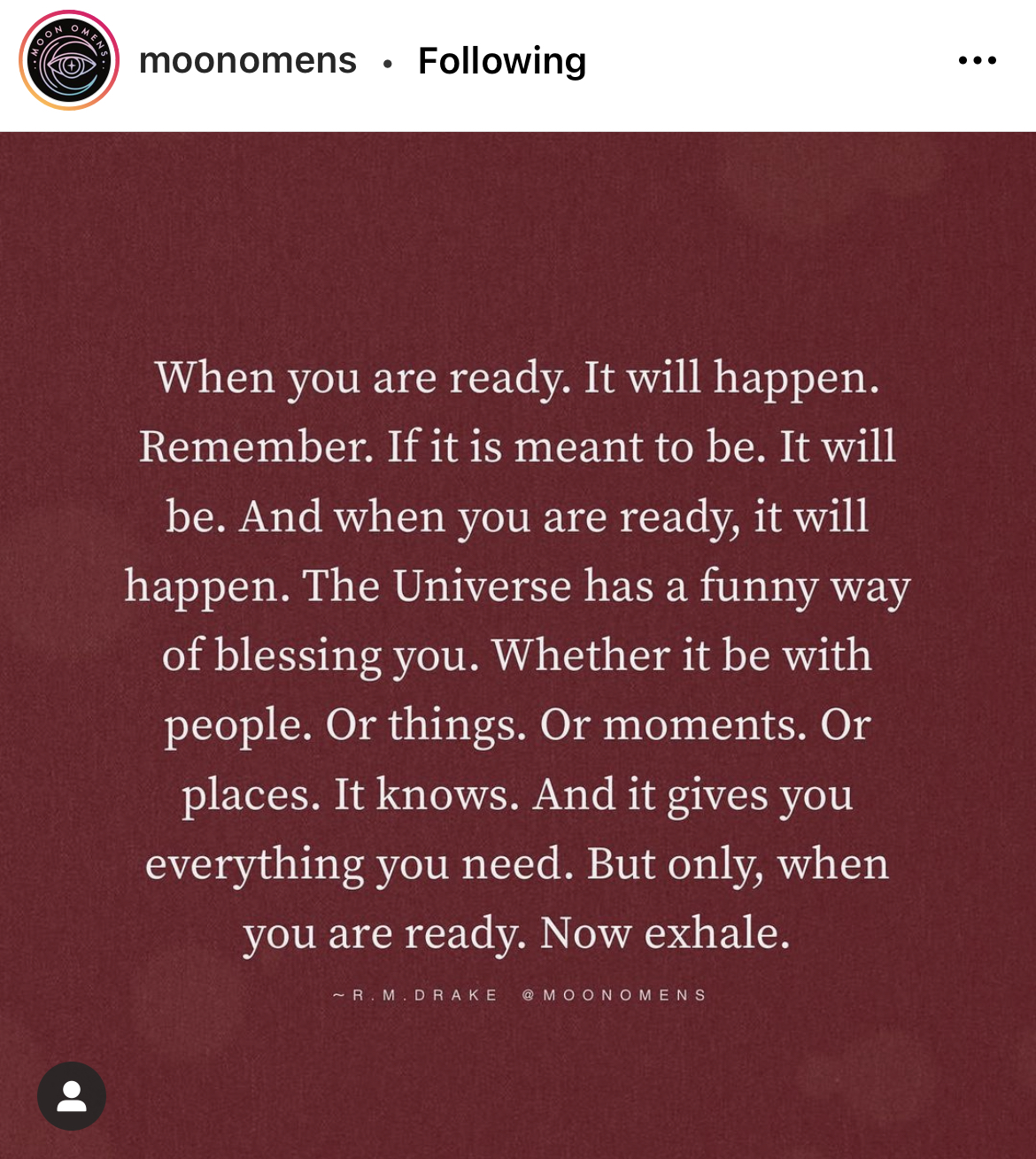Open the moonomens username link
Image resolution: width=1036 pixels, height=1159 pixels.
(248, 61)
